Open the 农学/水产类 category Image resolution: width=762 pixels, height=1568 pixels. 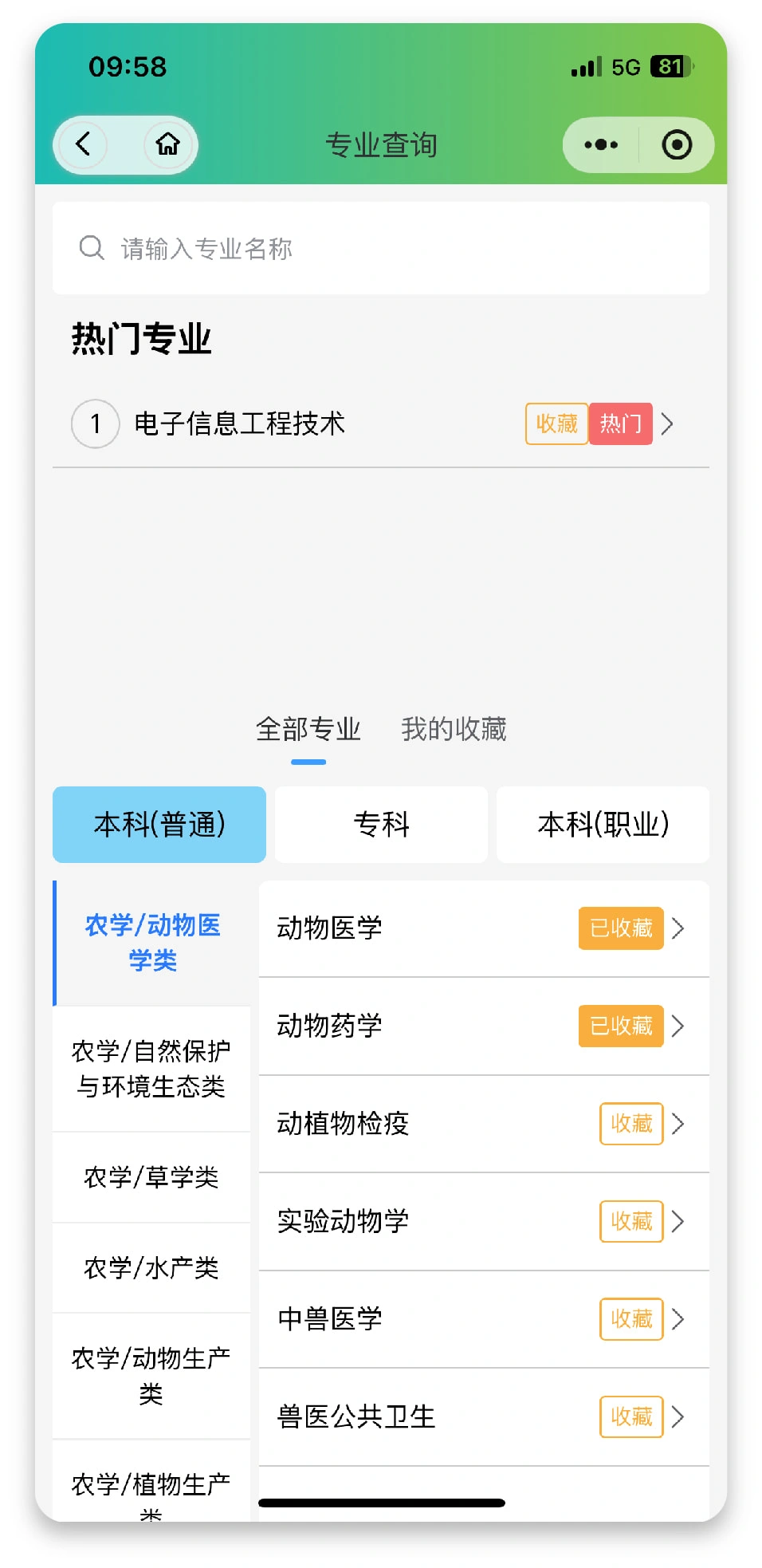[151, 1268]
